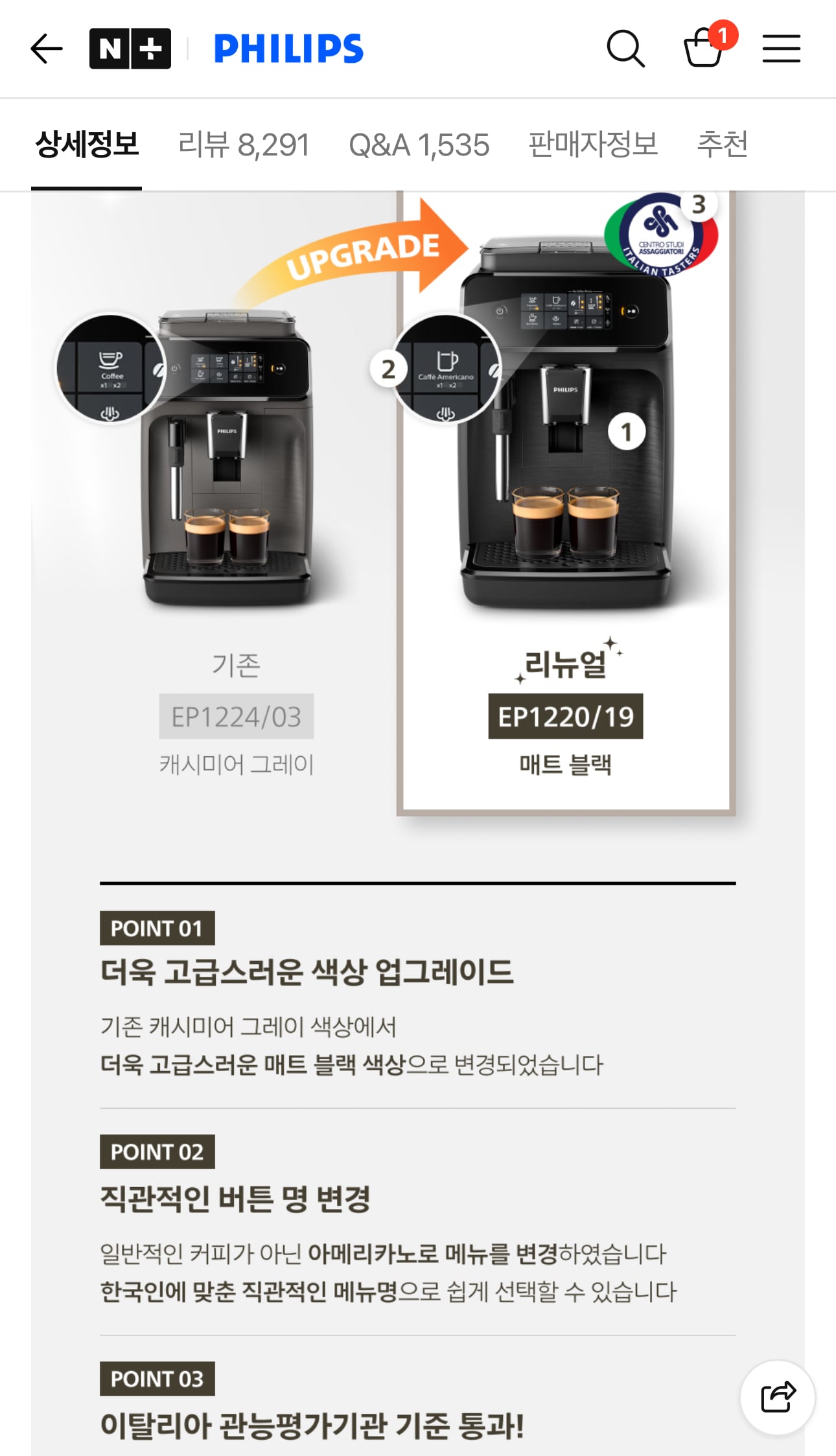
Task: Switch to the 추천 tab
Action: (723, 144)
